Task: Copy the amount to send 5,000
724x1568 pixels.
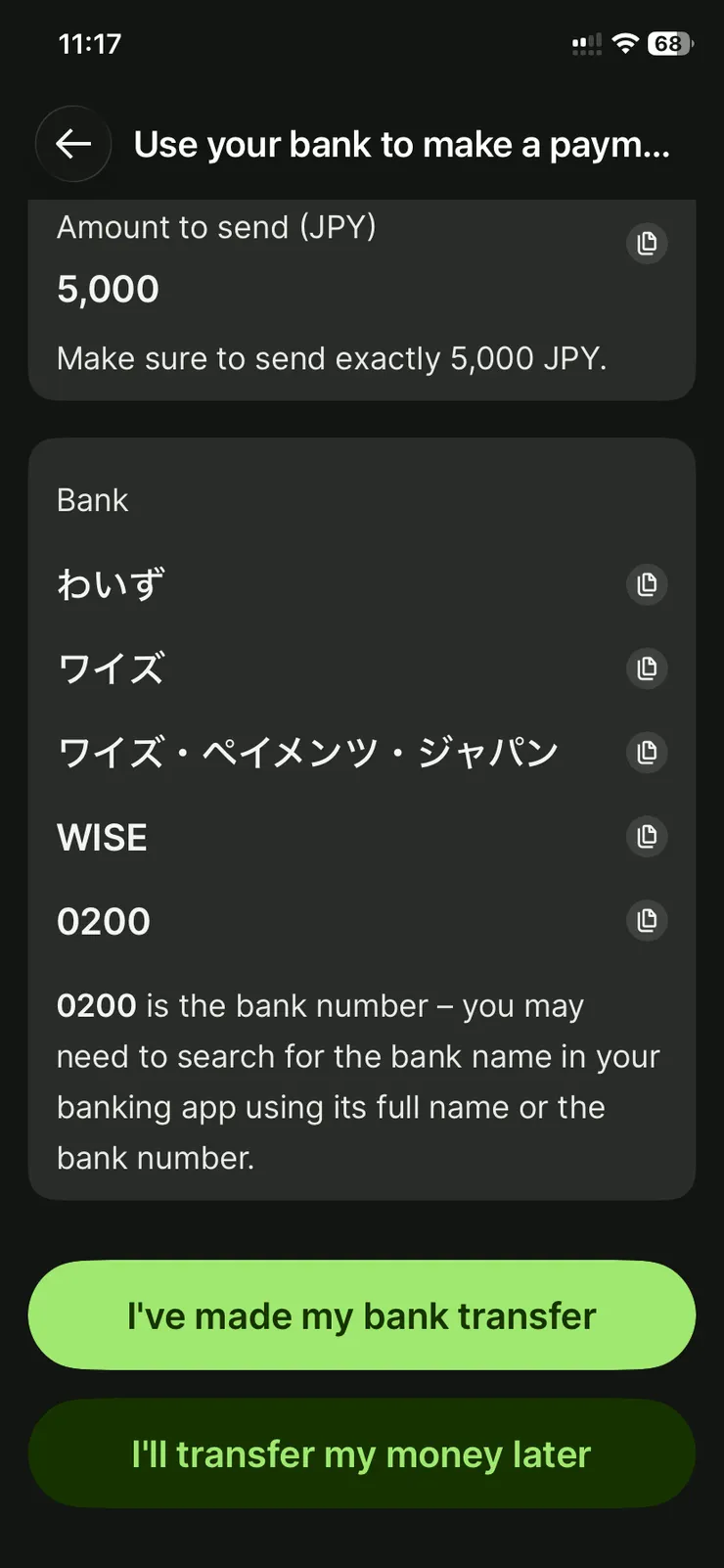Action: [647, 243]
